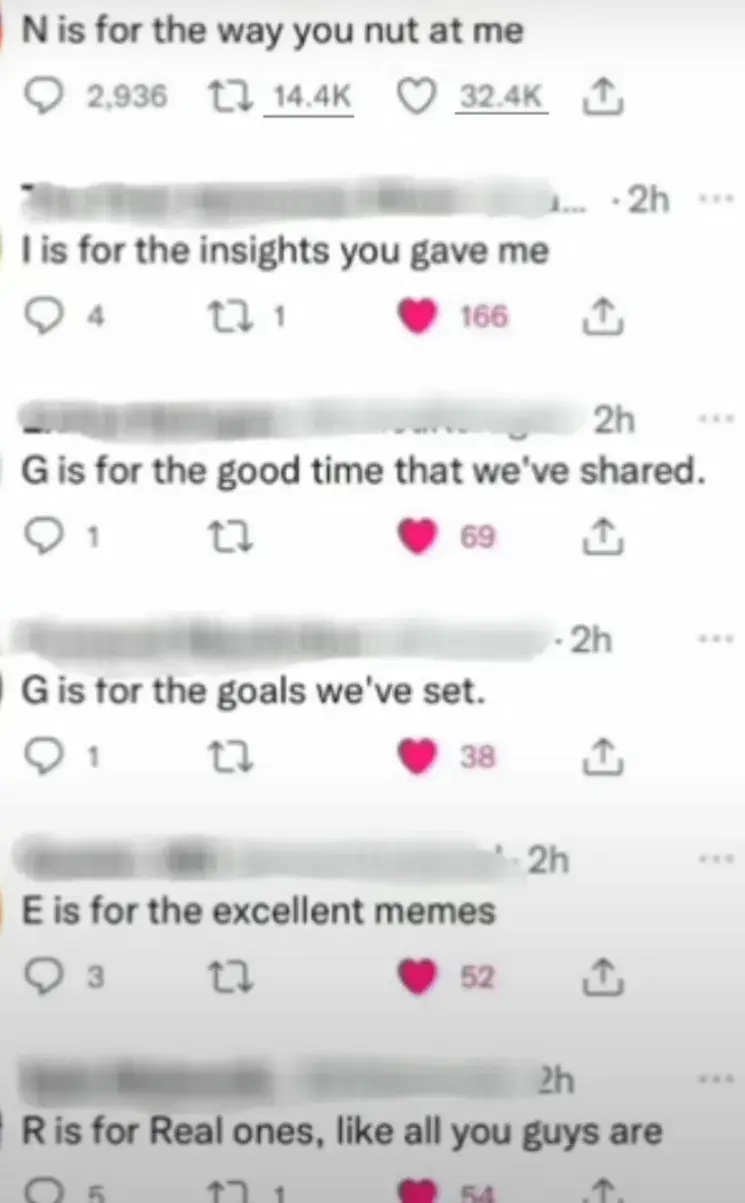This screenshot has height=1203, width=745.
Task: Retweet the 'I is for the insights' reply
Action: pos(231,317)
